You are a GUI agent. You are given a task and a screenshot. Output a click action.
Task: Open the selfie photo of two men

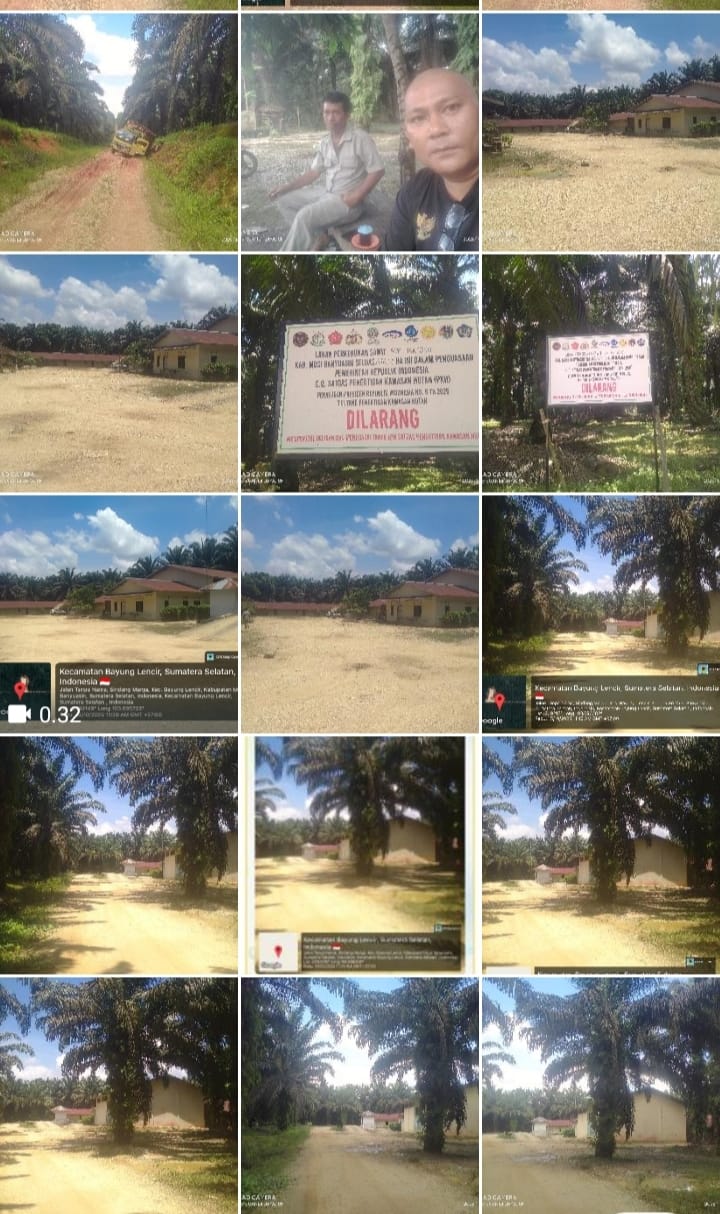tap(359, 130)
